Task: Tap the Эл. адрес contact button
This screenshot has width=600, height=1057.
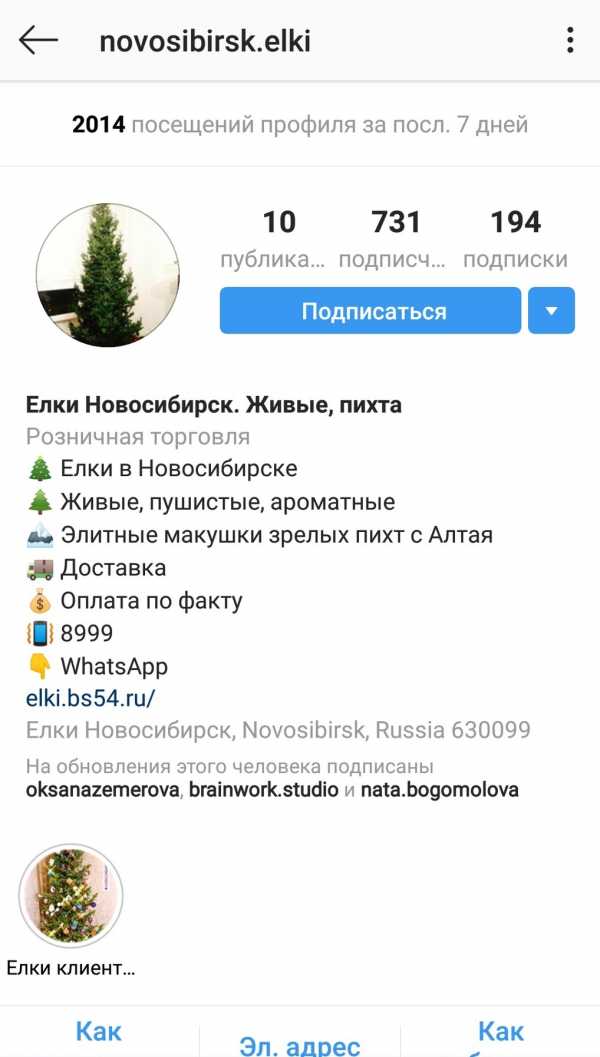Action: tap(300, 1045)
